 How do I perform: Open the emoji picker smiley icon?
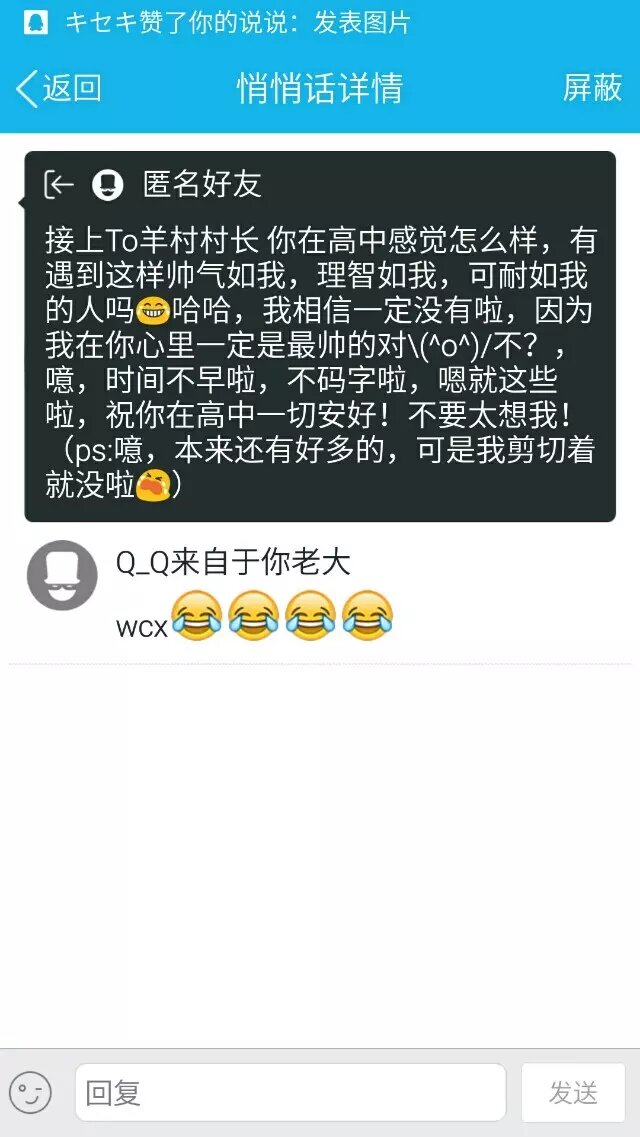30,1092
